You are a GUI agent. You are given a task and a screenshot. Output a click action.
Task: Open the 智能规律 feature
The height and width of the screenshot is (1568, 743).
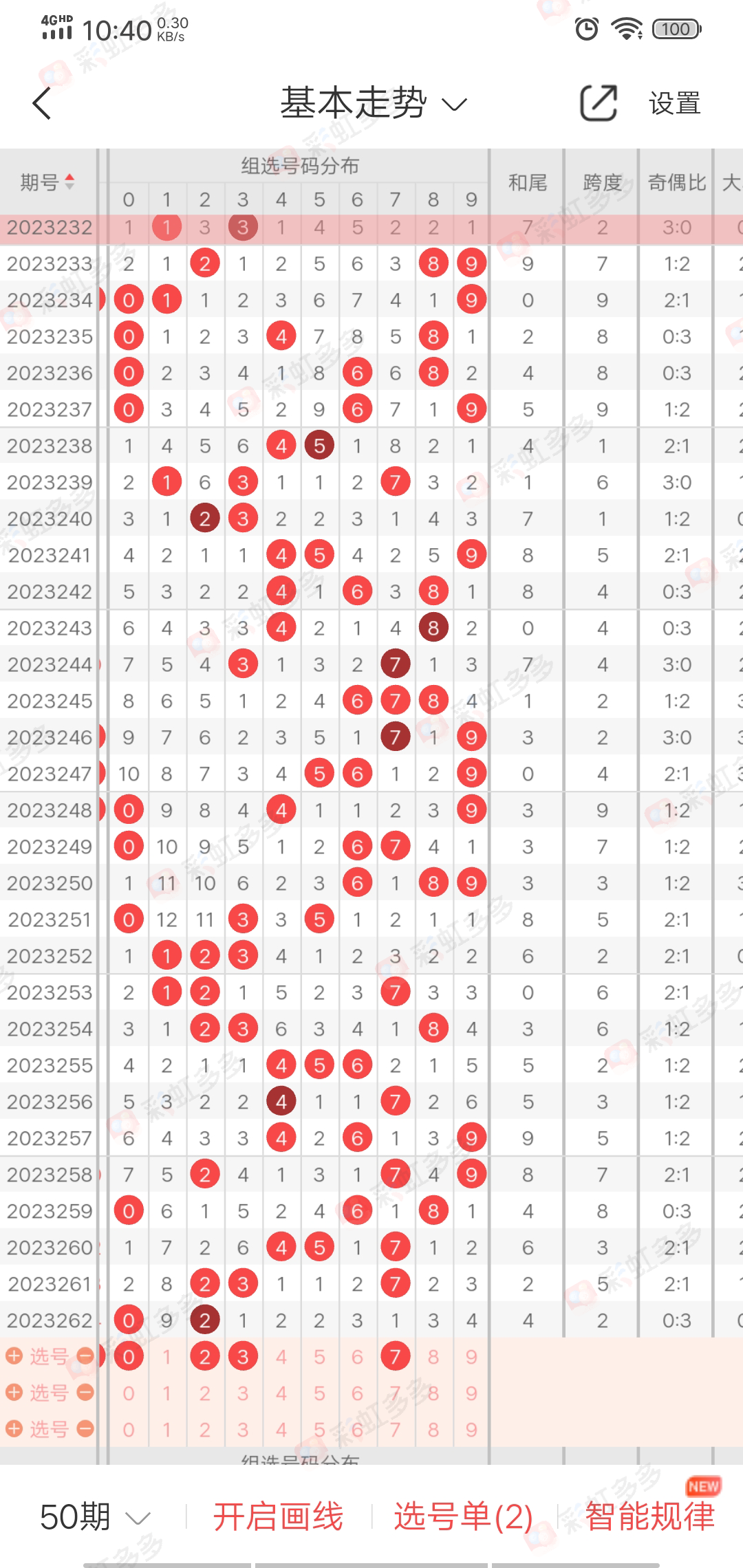tap(649, 1517)
